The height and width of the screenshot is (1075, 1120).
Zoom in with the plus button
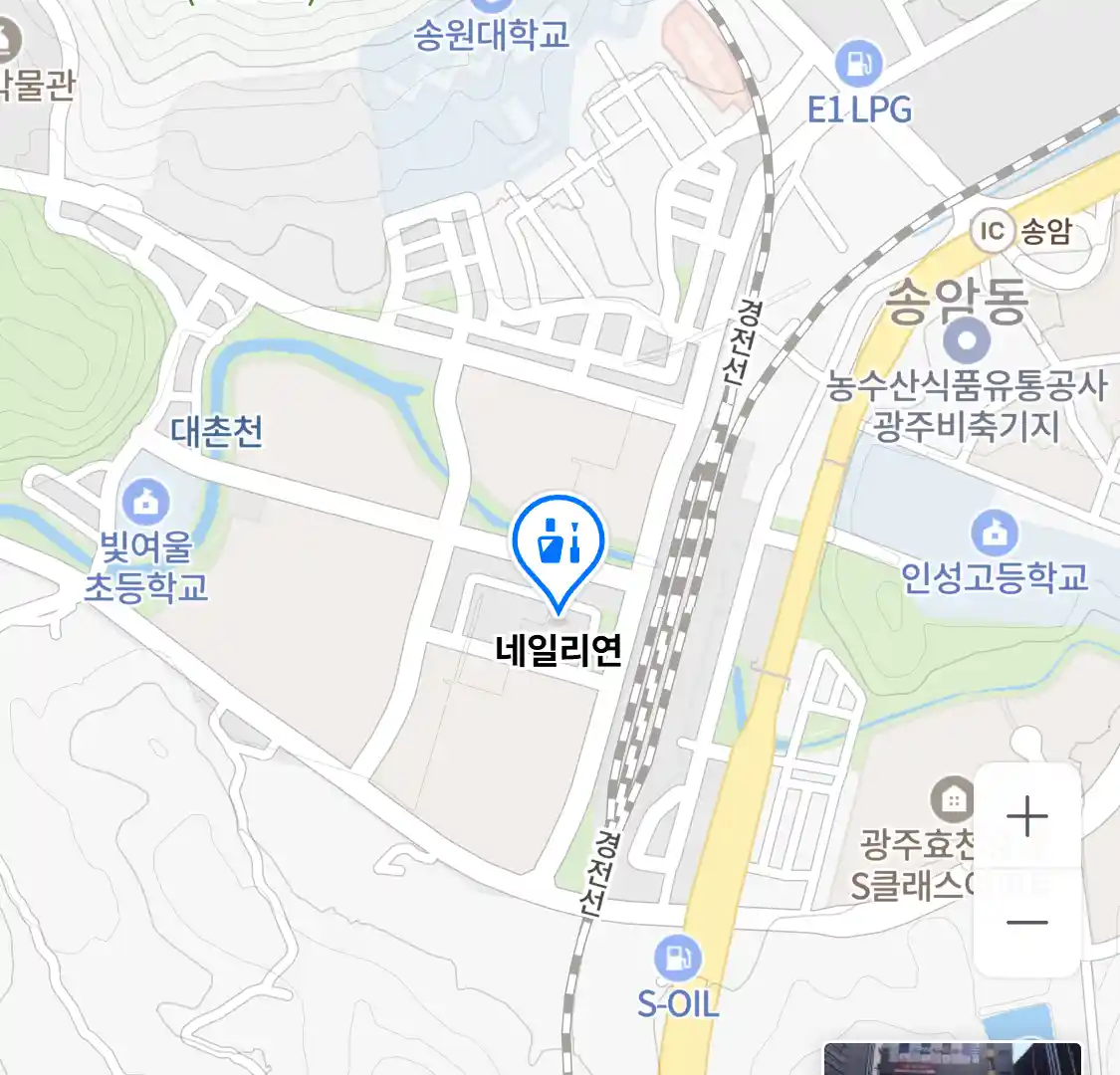pos(1026,817)
